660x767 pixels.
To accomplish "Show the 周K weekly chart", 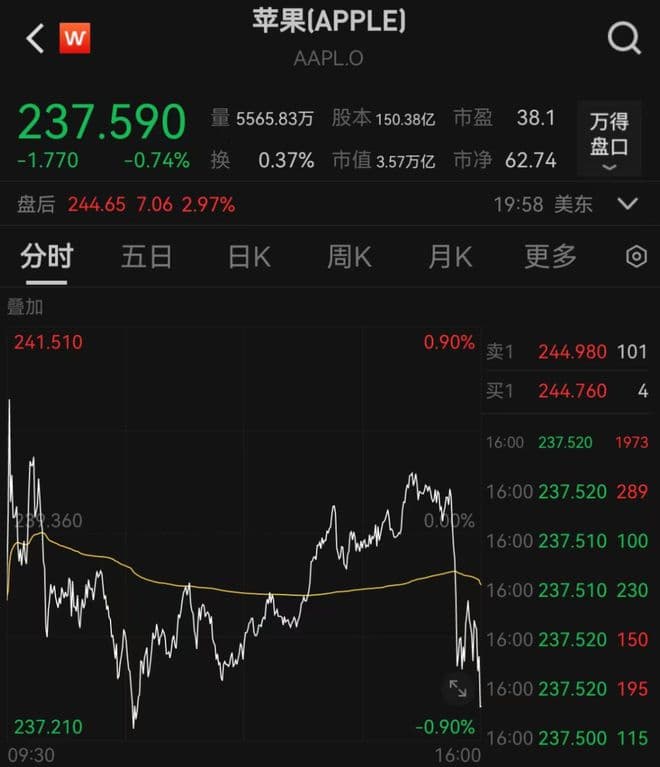I will coord(349,257).
